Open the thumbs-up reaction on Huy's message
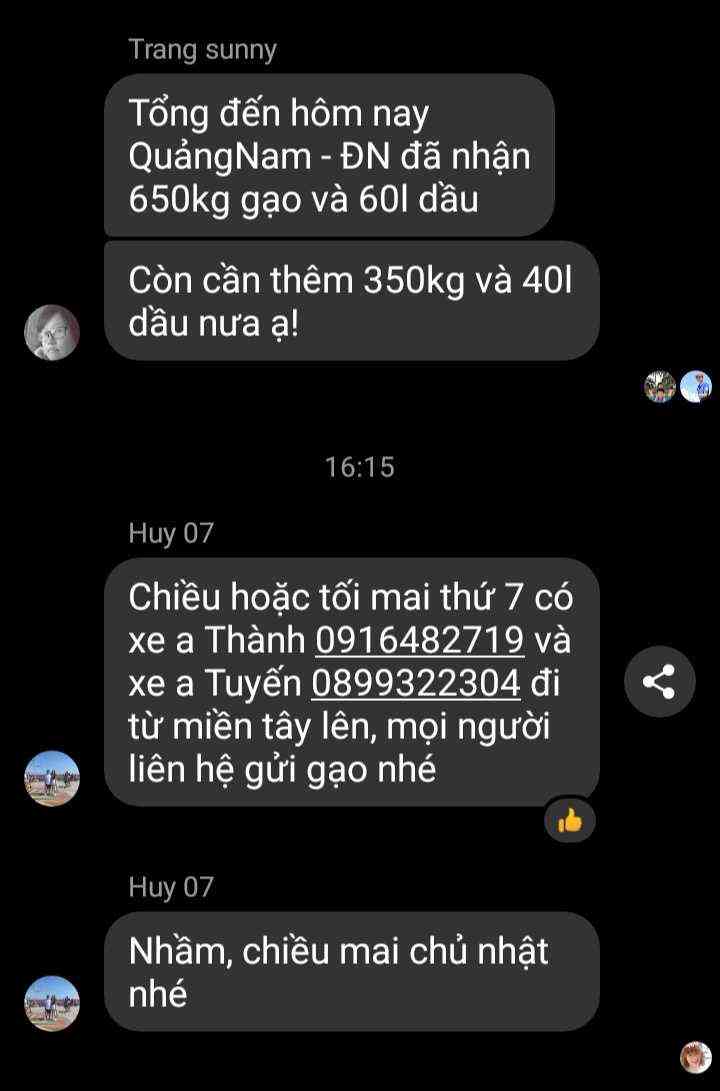This screenshot has height=1091, width=720. click(570, 821)
